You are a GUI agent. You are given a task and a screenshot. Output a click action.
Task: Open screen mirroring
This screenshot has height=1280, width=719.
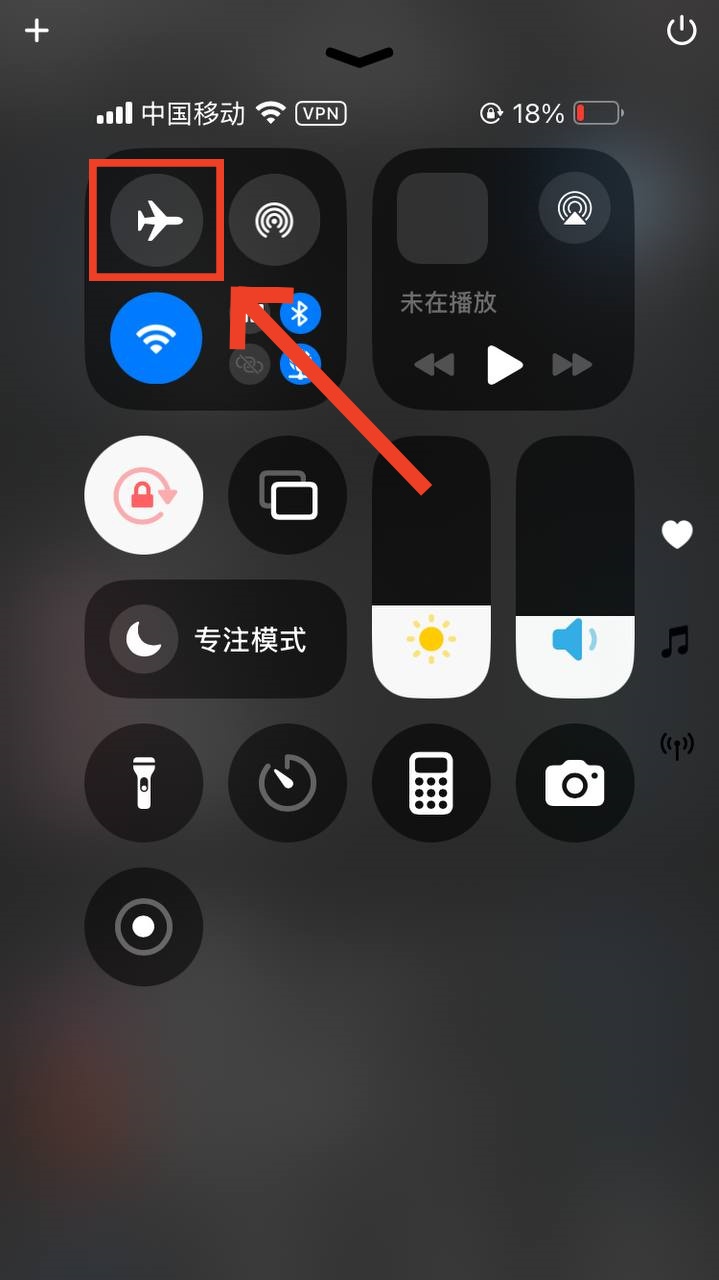tap(288, 495)
